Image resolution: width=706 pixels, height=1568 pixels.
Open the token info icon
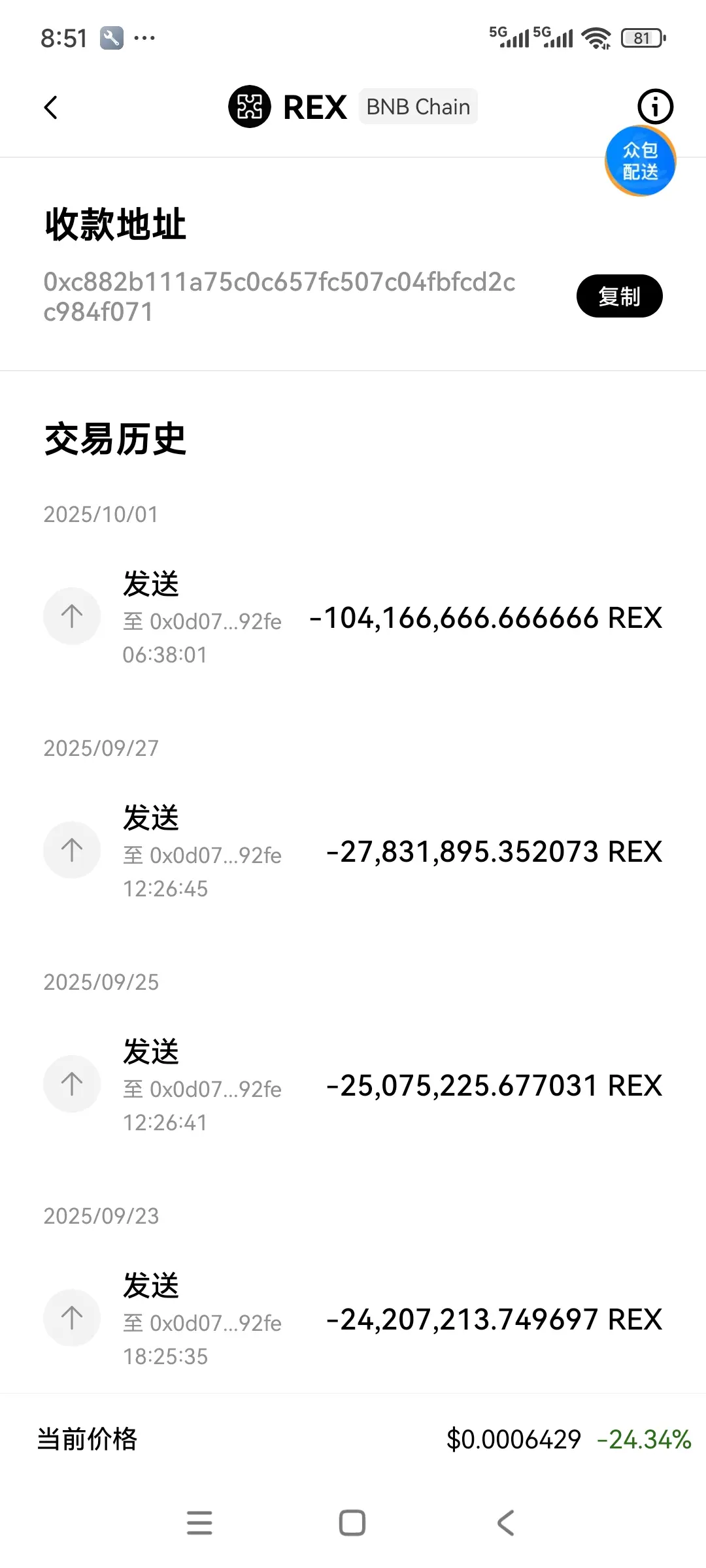pyautogui.click(x=655, y=106)
